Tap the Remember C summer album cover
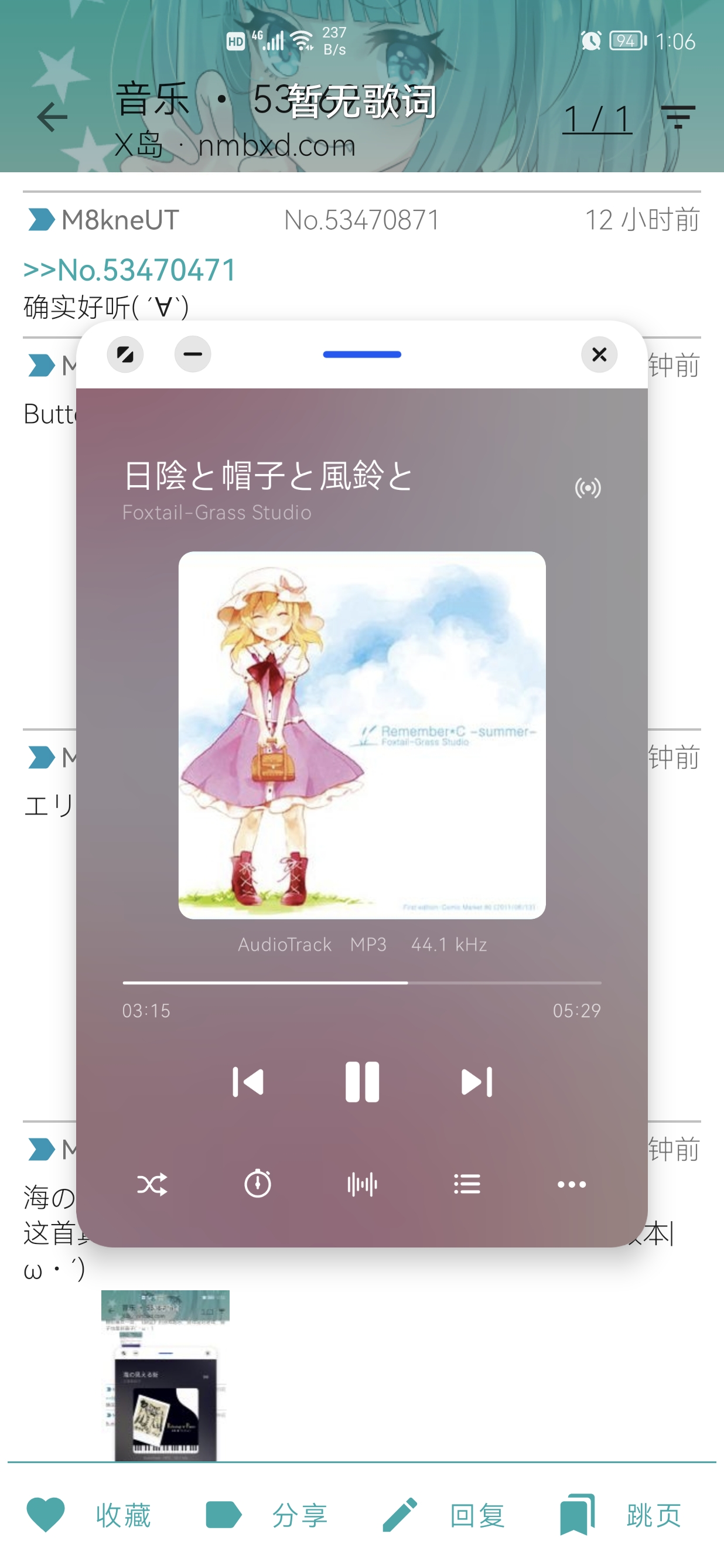The image size is (724, 1568). tap(362, 735)
